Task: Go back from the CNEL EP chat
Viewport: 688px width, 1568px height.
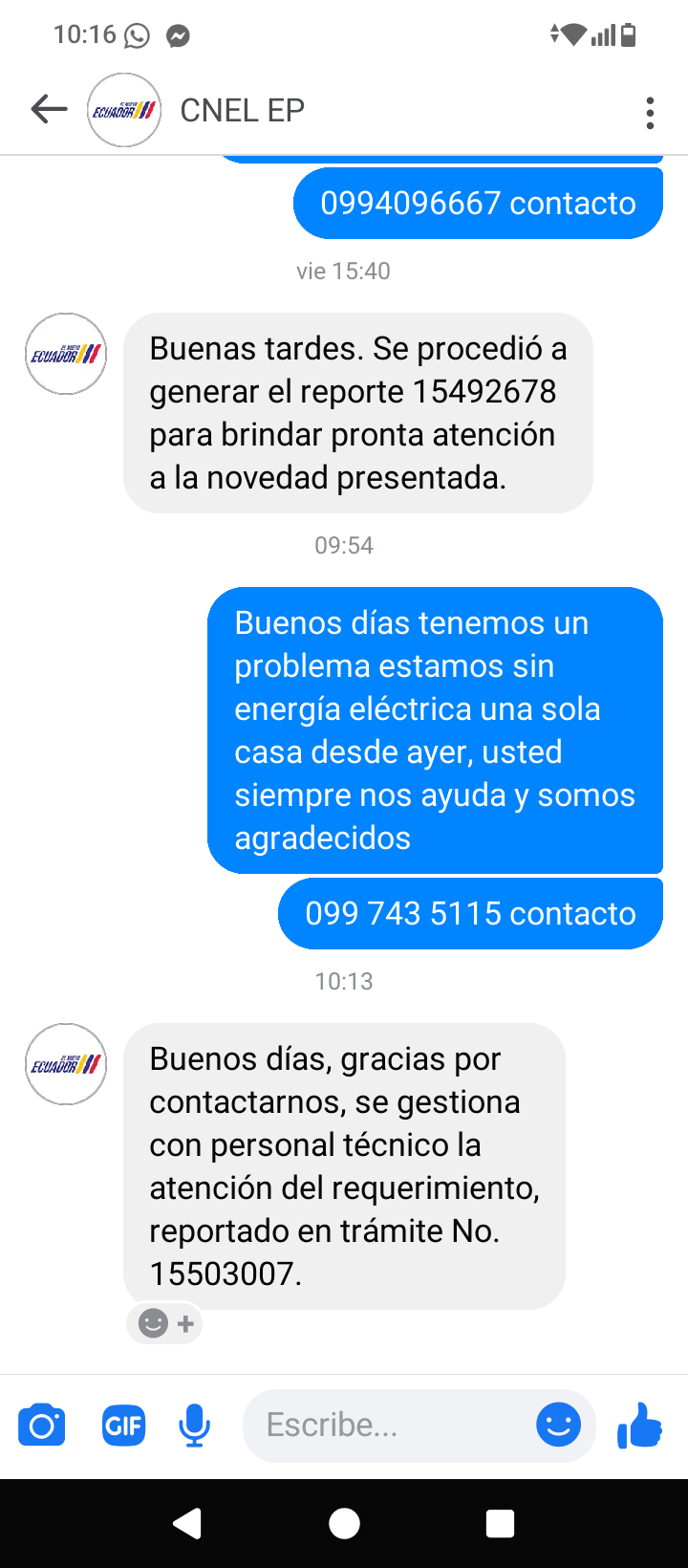Action: [49, 110]
